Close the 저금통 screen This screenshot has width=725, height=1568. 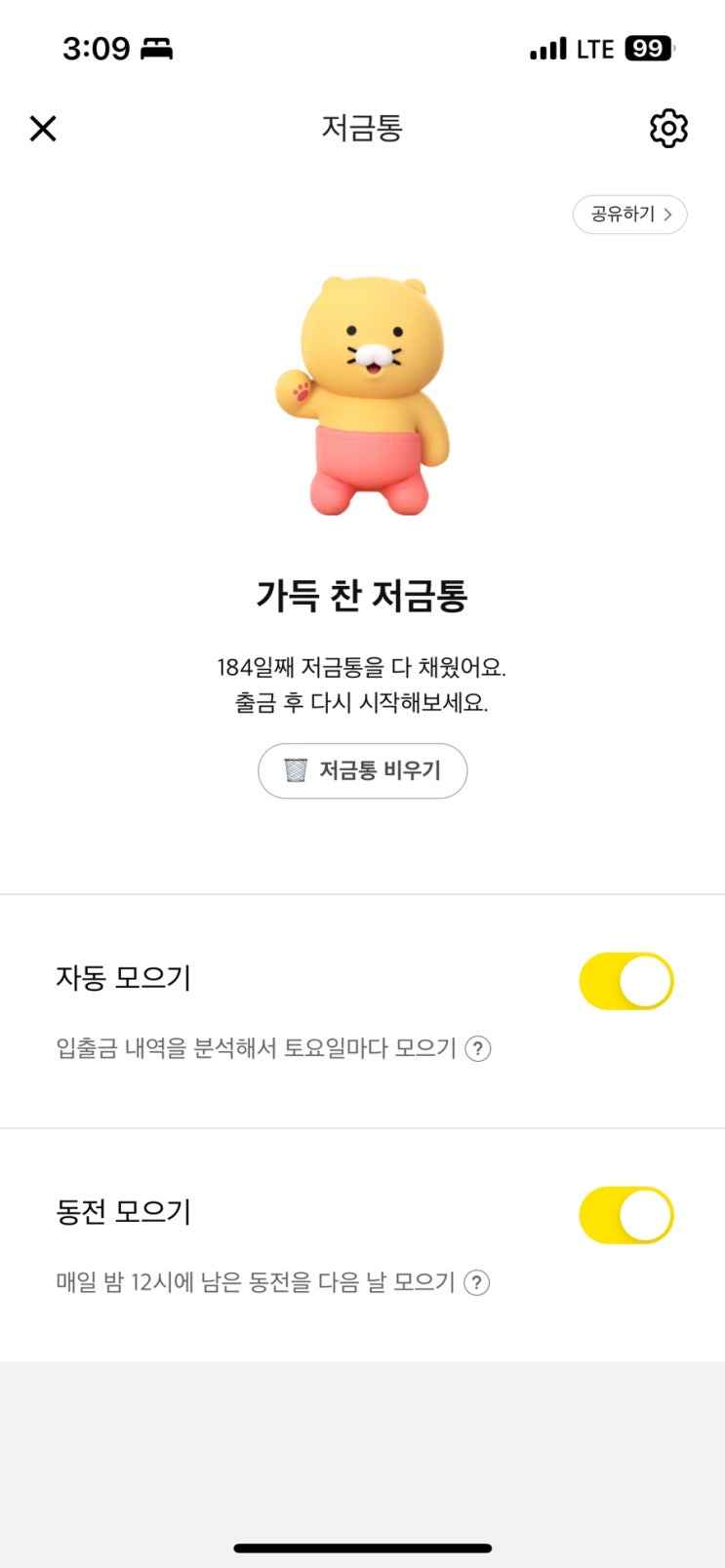pyautogui.click(x=43, y=128)
